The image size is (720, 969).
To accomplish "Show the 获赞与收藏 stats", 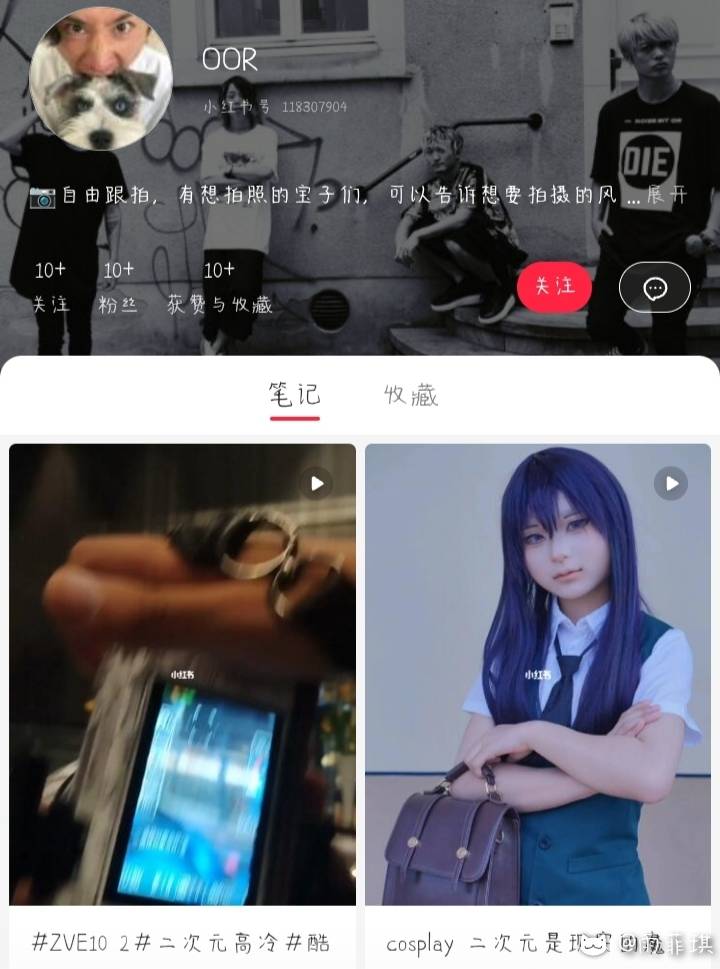I will coord(219,287).
